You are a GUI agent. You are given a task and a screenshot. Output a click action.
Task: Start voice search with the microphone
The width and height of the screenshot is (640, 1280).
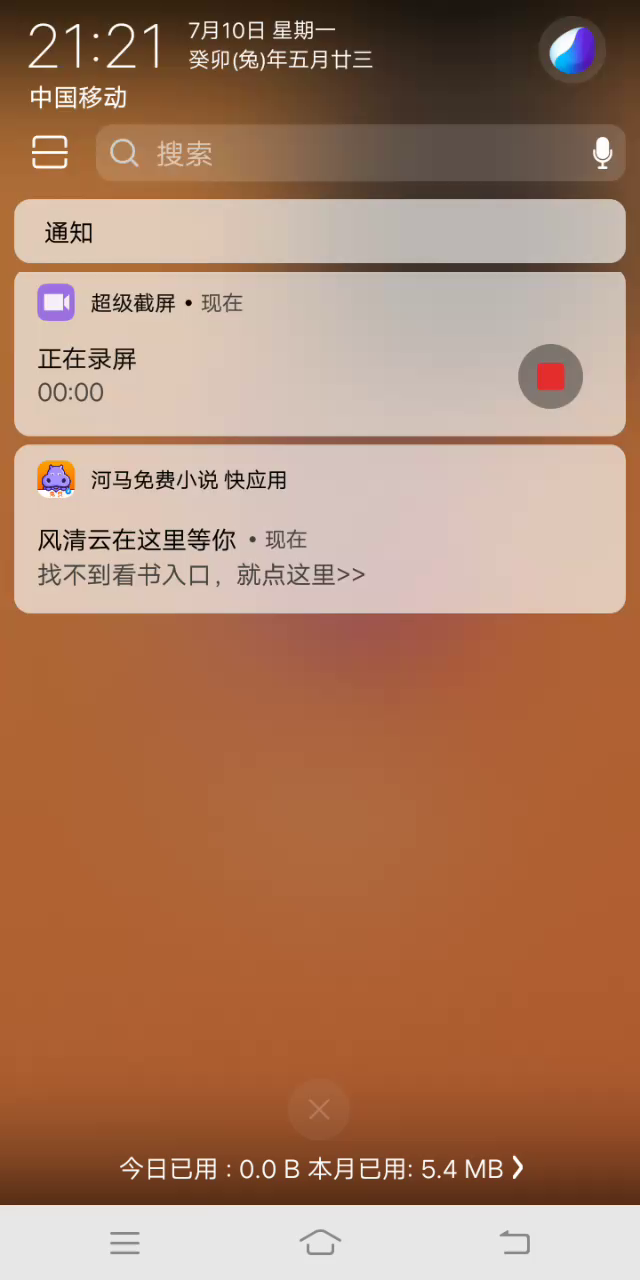click(x=602, y=153)
